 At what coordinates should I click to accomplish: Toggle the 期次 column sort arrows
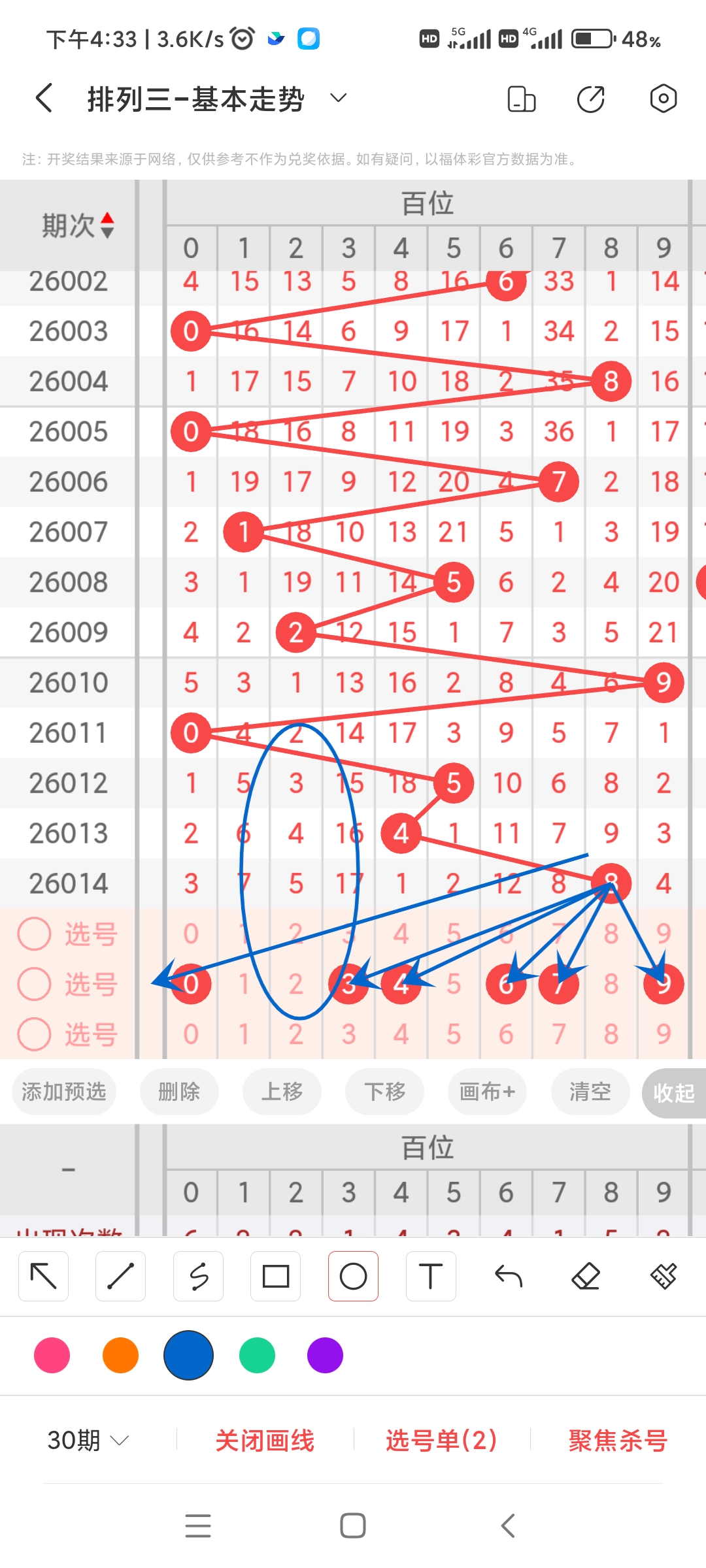click(107, 224)
